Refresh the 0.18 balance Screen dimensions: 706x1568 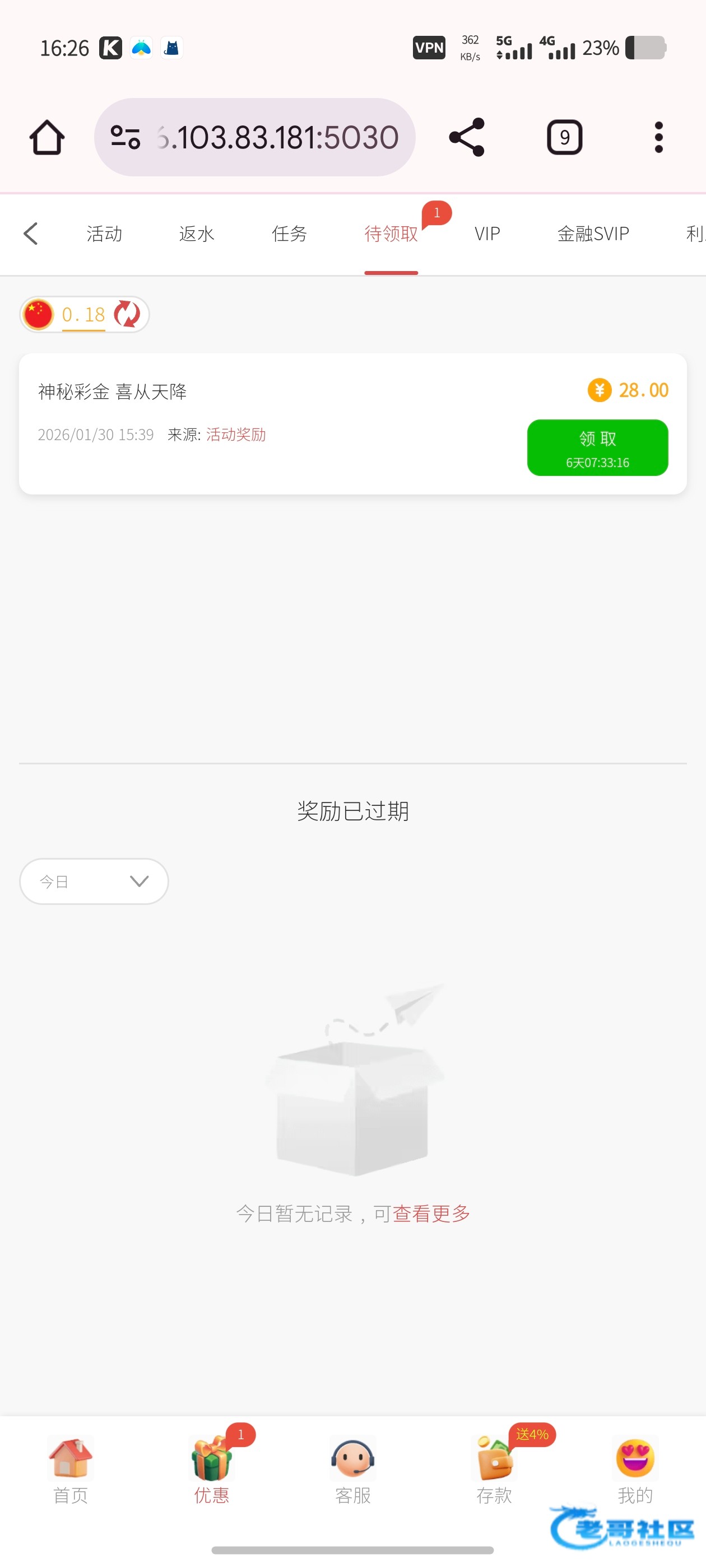click(127, 315)
